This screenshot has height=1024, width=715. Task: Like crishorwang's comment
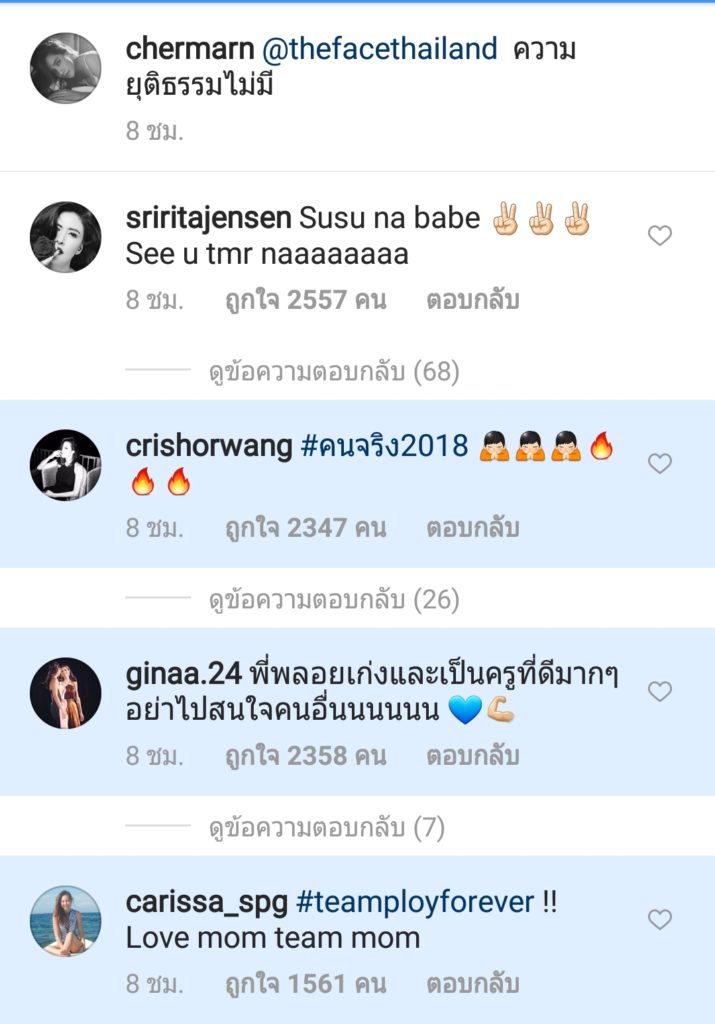pyautogui.click(x=659, y=464)
